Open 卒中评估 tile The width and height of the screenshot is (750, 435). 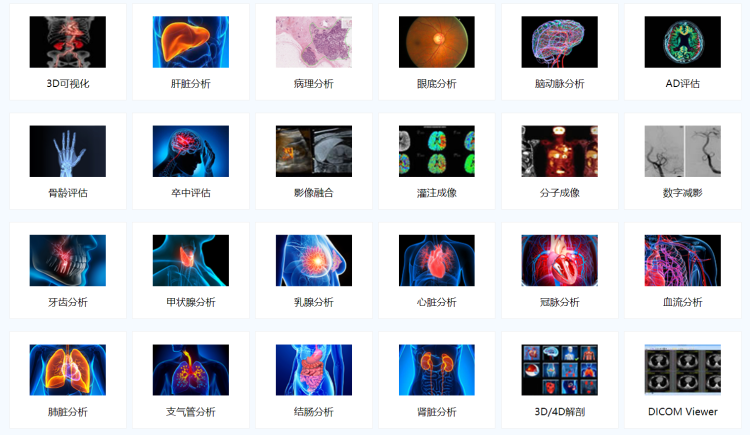pyautogui.click(x=191, y=161)
